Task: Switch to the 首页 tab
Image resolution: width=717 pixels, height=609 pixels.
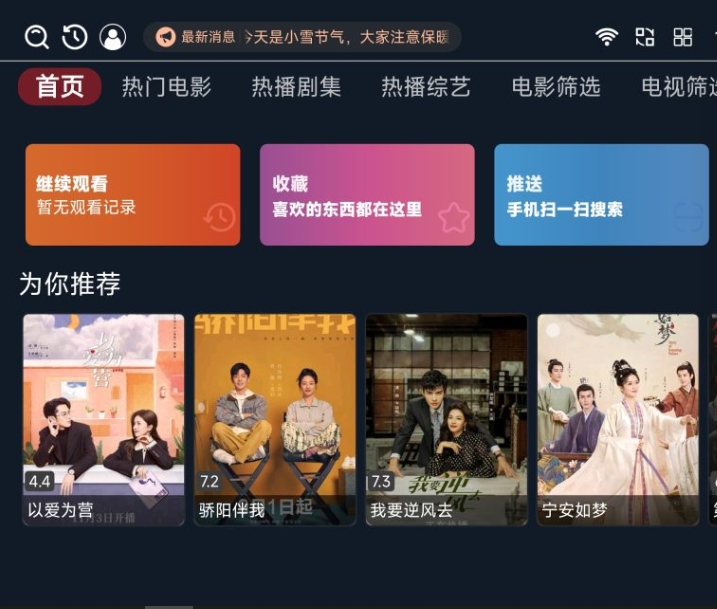Action: coord(60,87)
